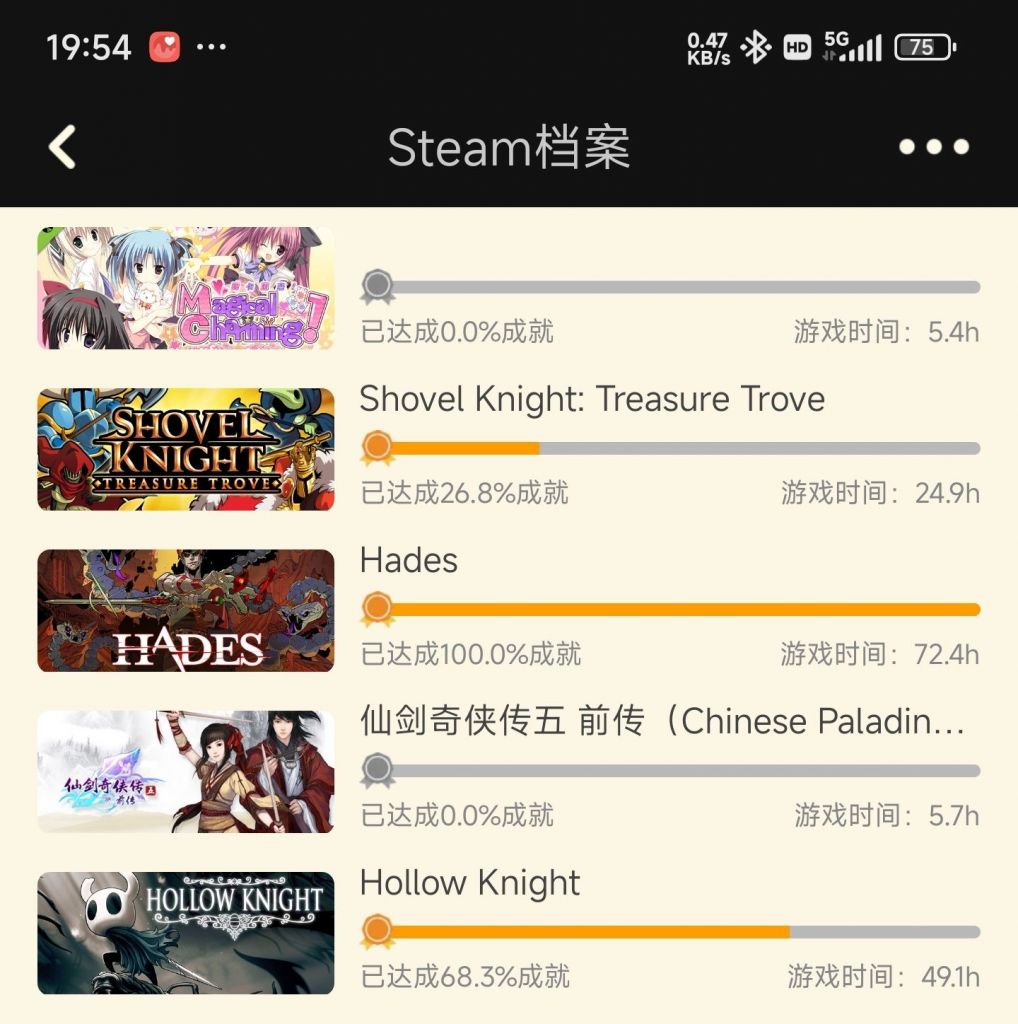Tap the battery indicator showing 75
Image resolution: width=1018 pixels, height=1024 pixels.
(x=922, y=46)
